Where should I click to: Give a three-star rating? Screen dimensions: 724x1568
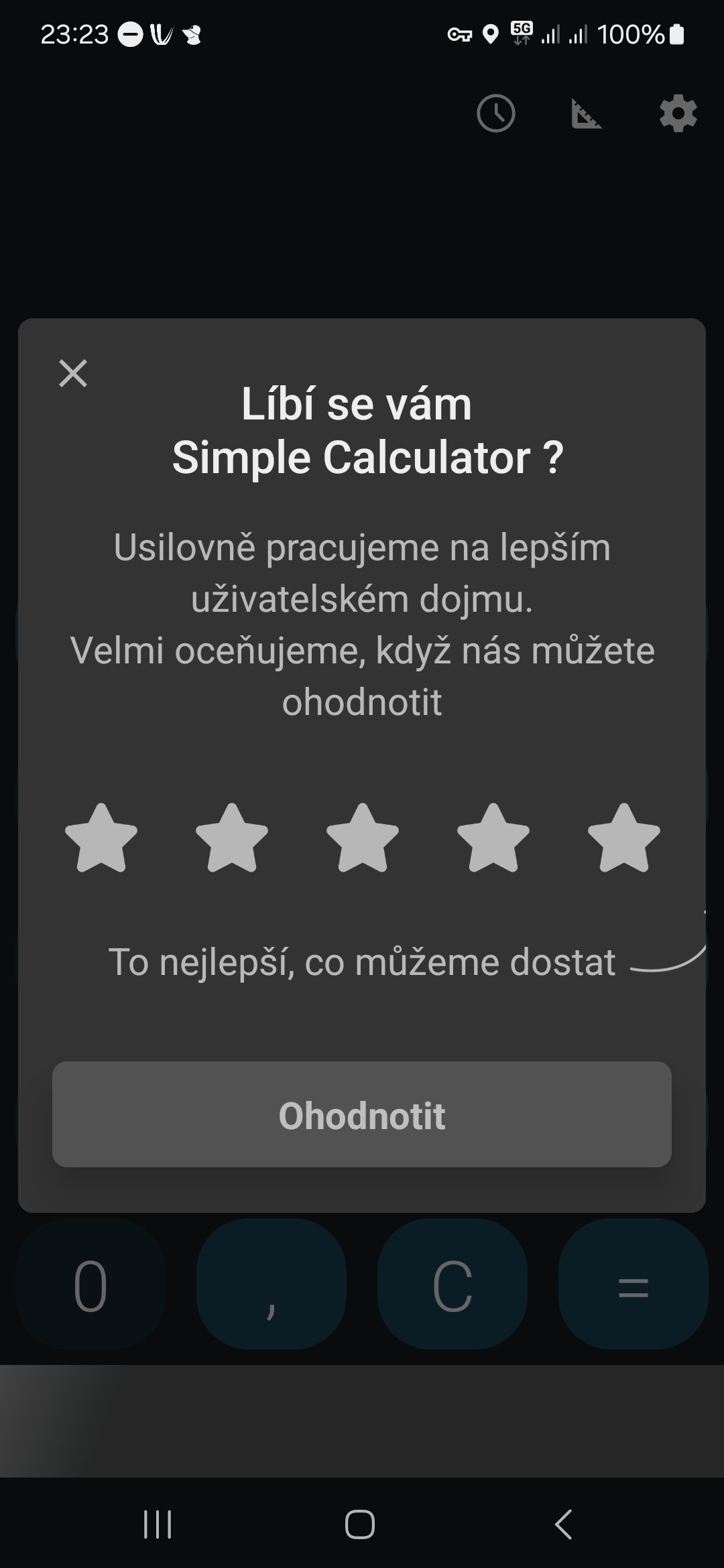tap(363, 838)
